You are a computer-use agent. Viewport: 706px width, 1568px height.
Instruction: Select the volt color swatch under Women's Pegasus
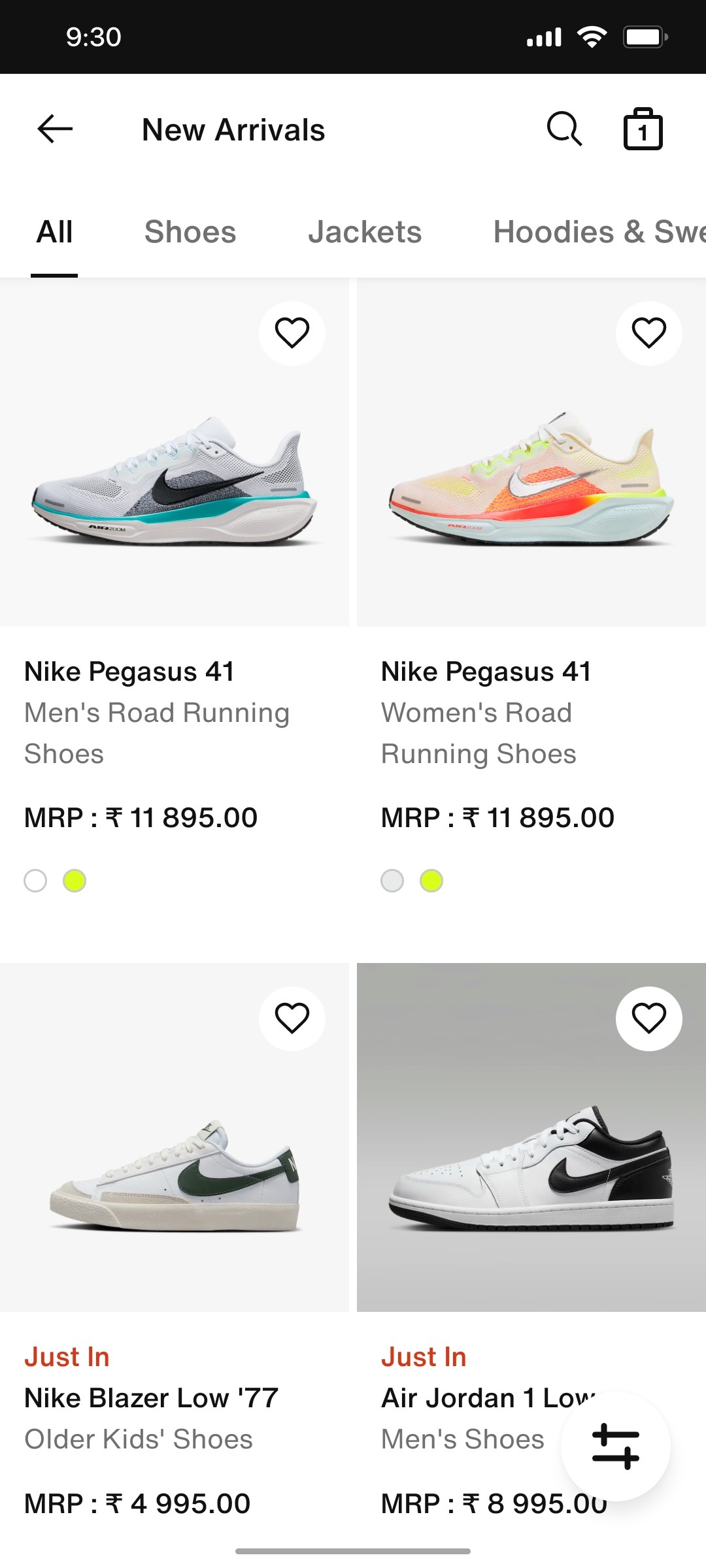433,881
